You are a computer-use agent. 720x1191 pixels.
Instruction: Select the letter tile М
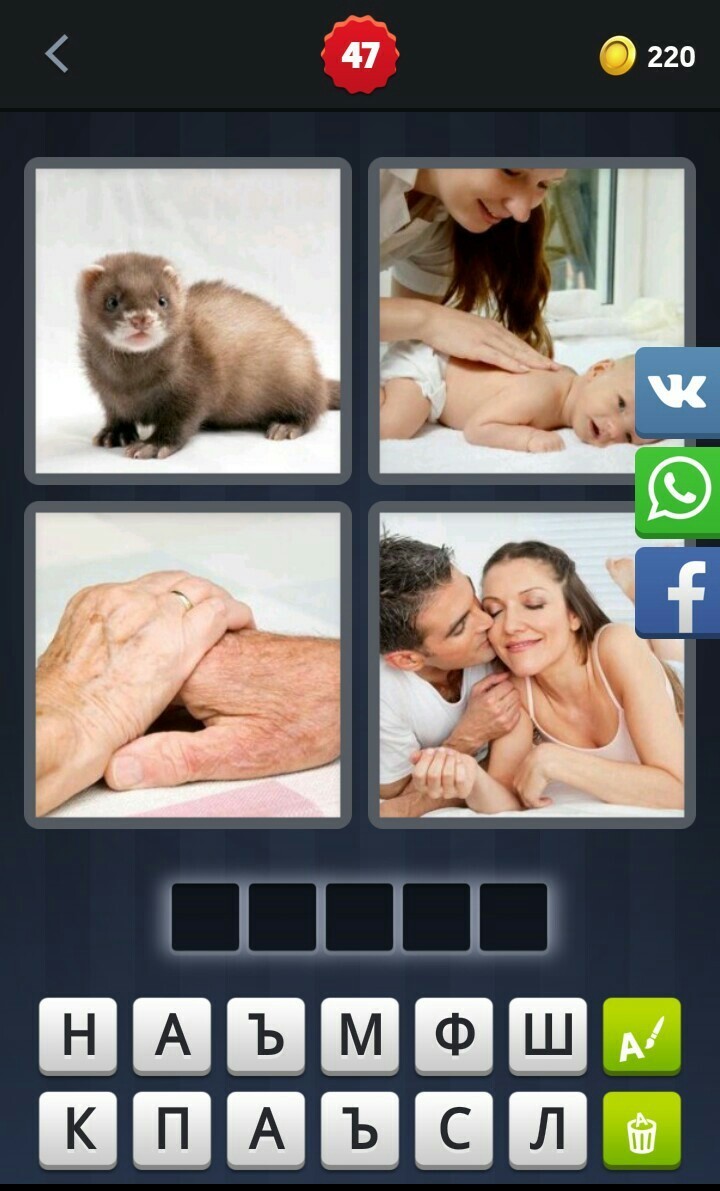(360, 1036)
